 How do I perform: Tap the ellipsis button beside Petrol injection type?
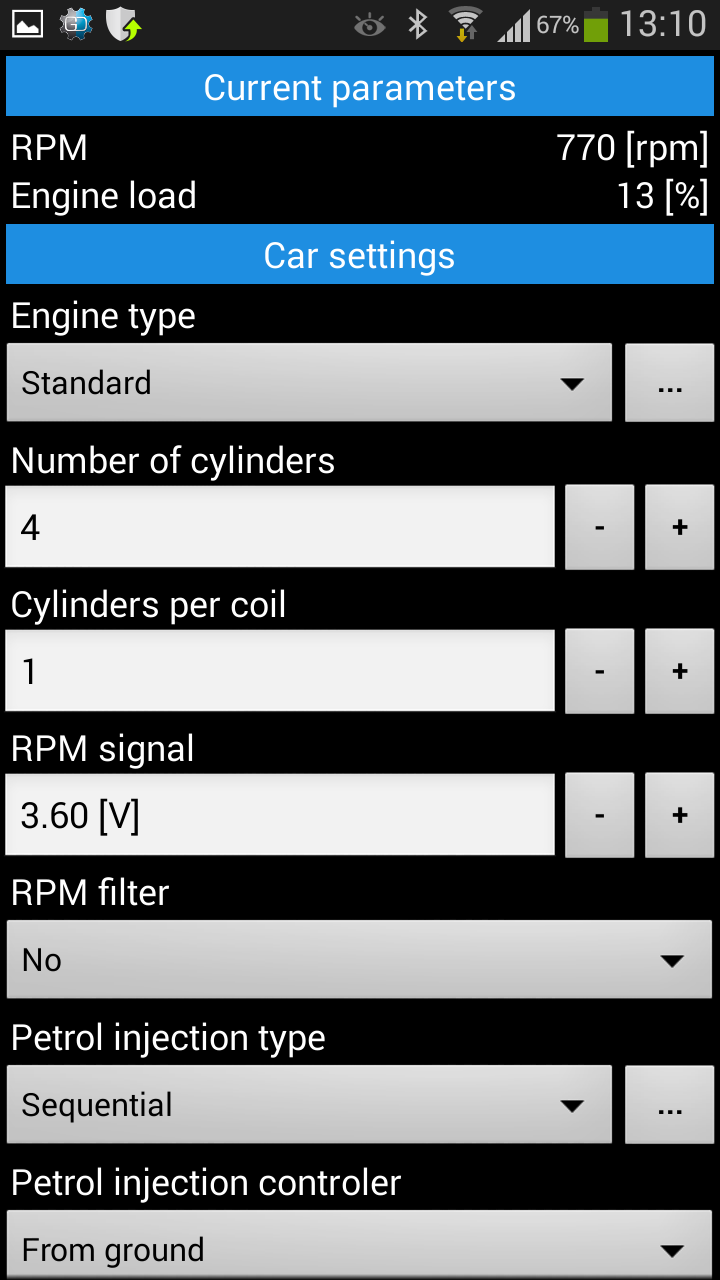tap(670, 1104)
